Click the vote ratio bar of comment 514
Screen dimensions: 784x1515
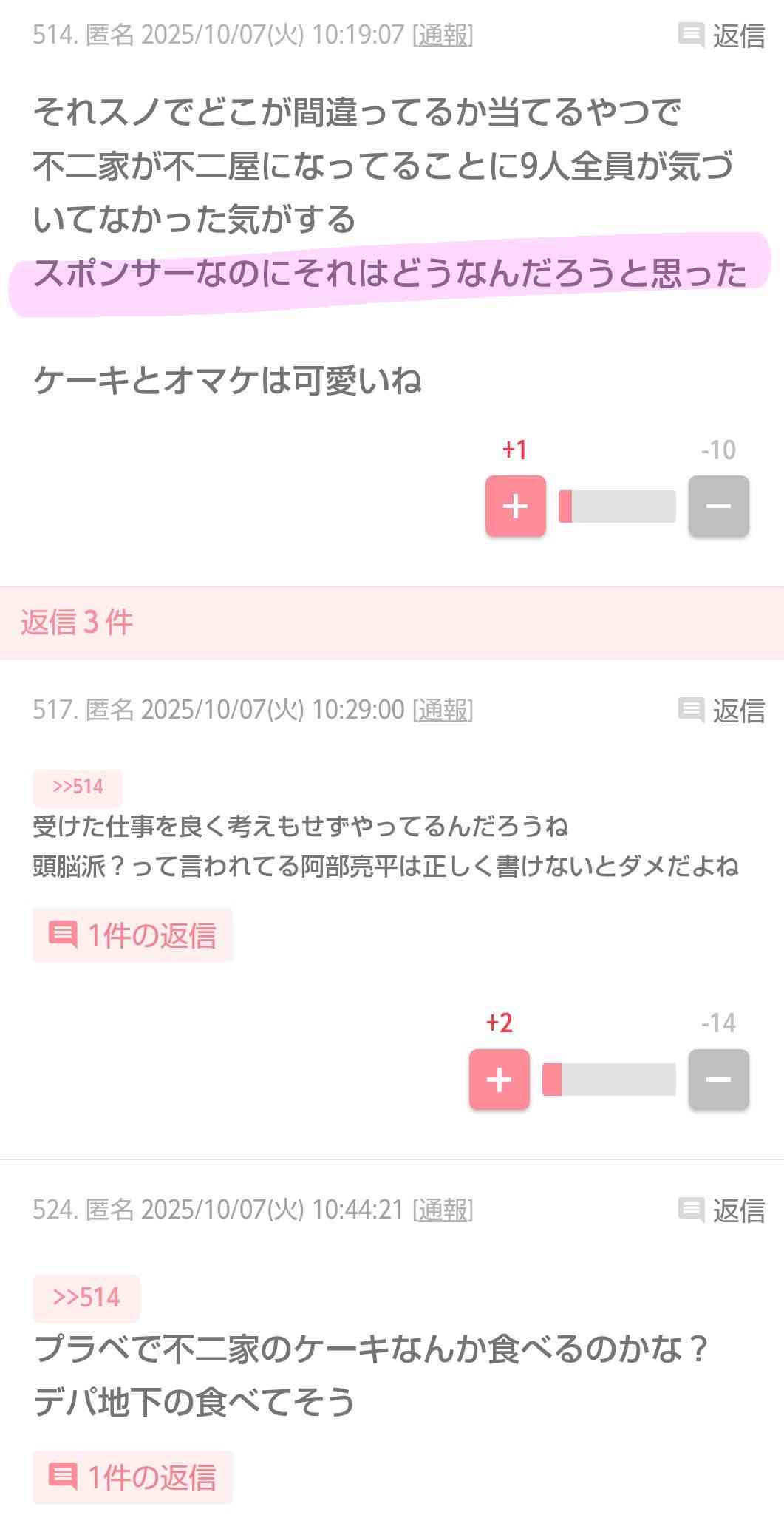coord(618,506)
